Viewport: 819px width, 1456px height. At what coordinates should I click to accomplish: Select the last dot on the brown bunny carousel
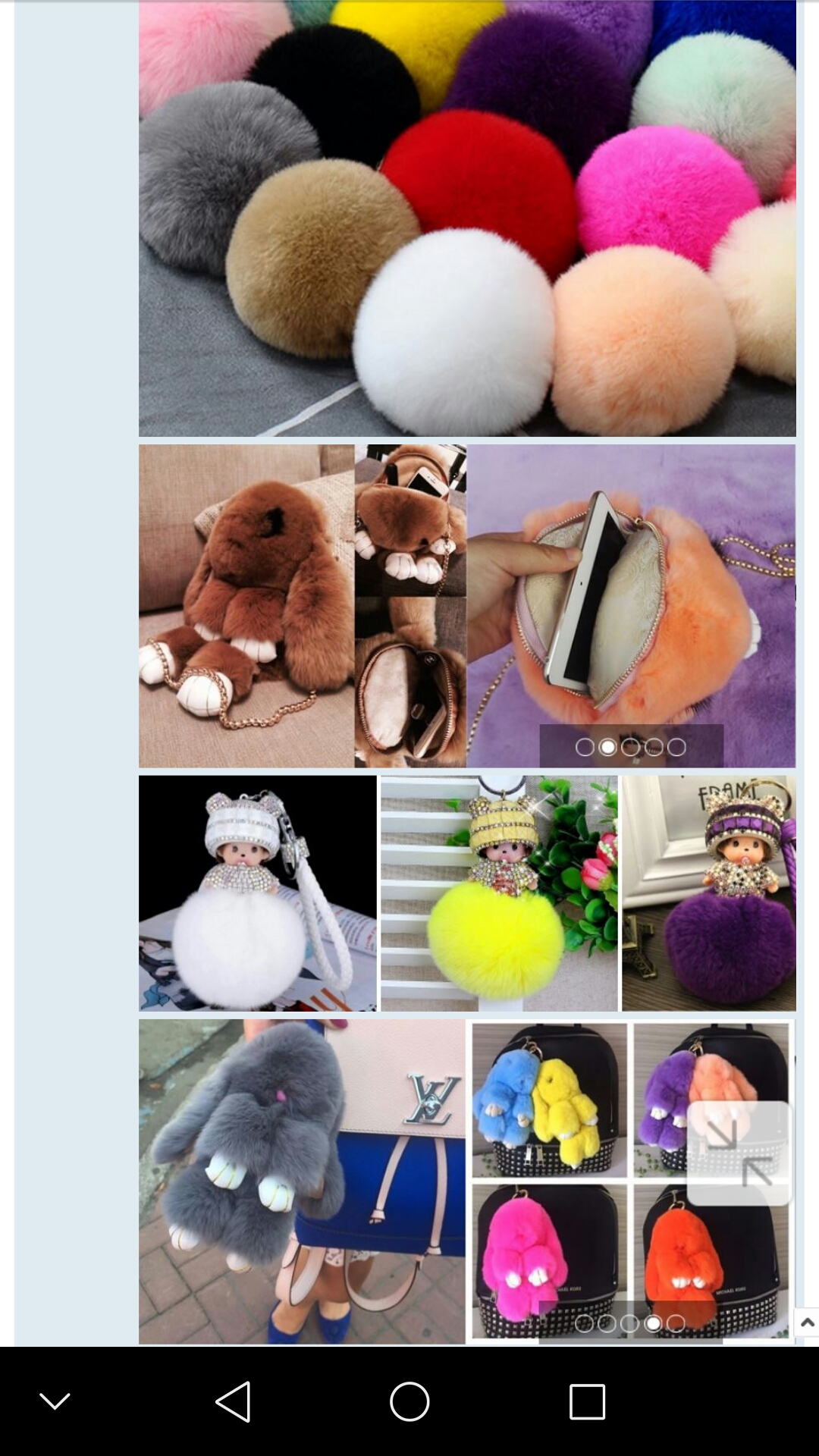tap(676, 747)
